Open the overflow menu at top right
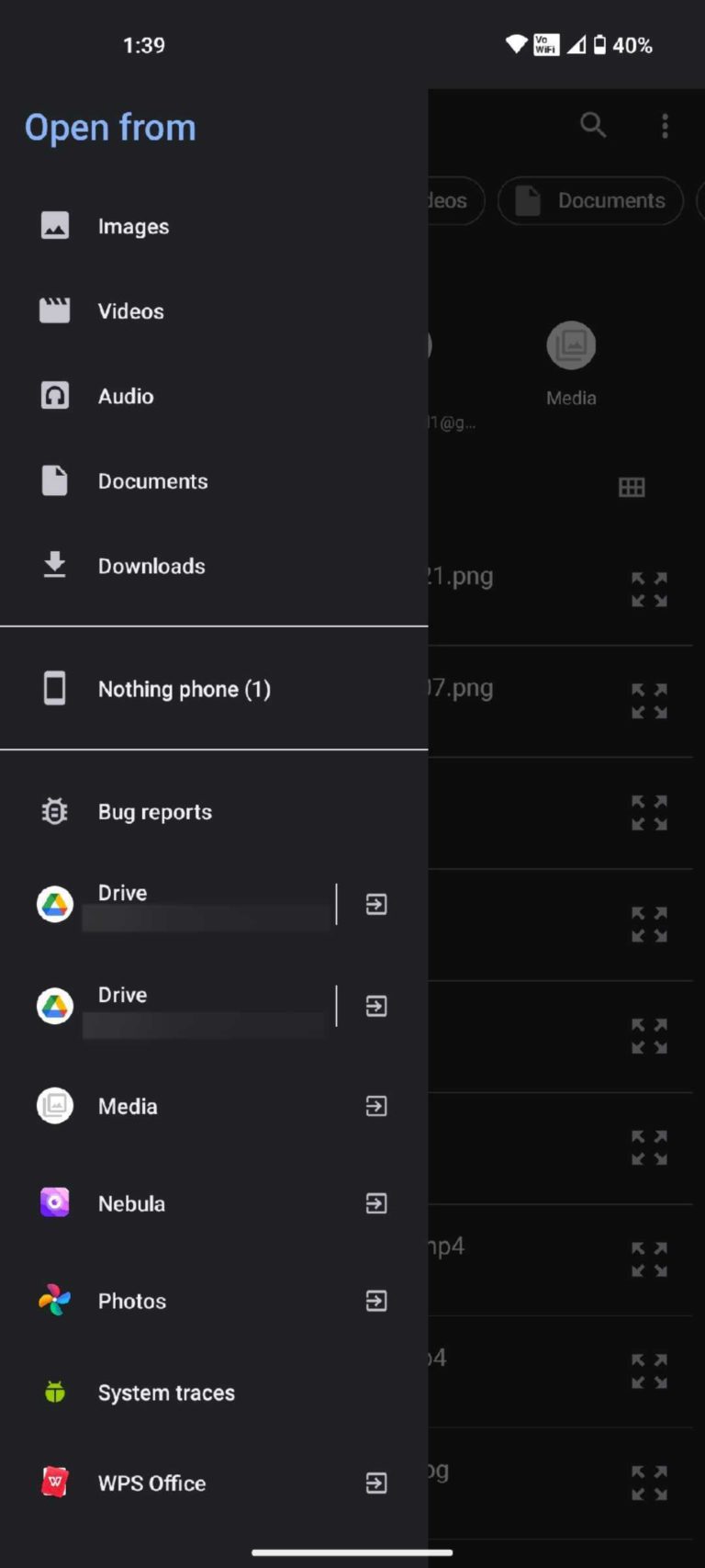Image resolution: width=705 pixels, height=1568 pixels. point(665,126)
